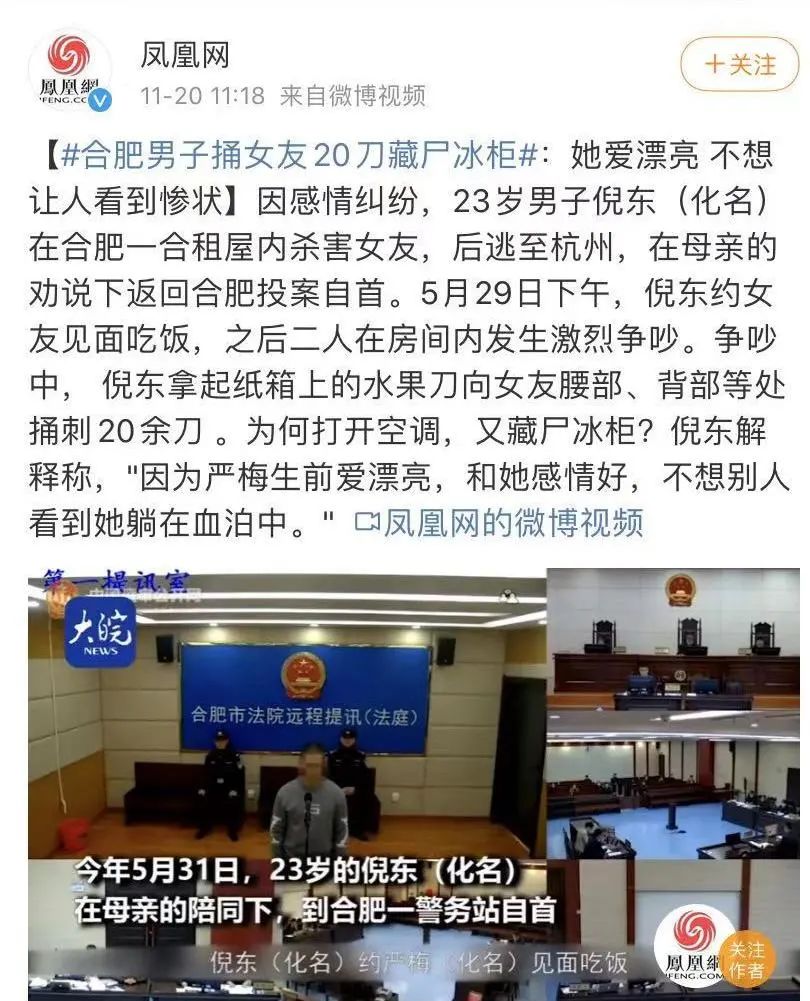Follow 凤凰网 with the +关注 button
The image size is (810, 1001).
(x=739, y=64)
